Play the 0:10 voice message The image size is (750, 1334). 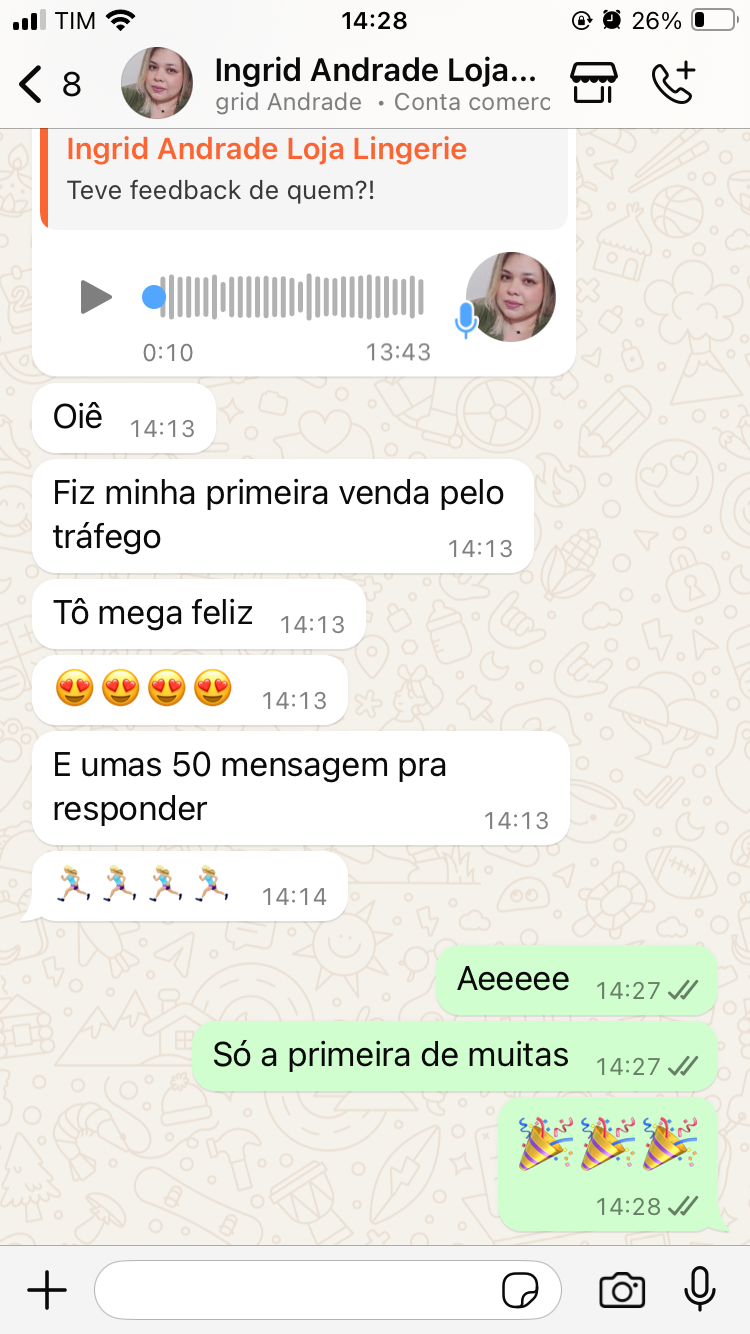point(96,297)
